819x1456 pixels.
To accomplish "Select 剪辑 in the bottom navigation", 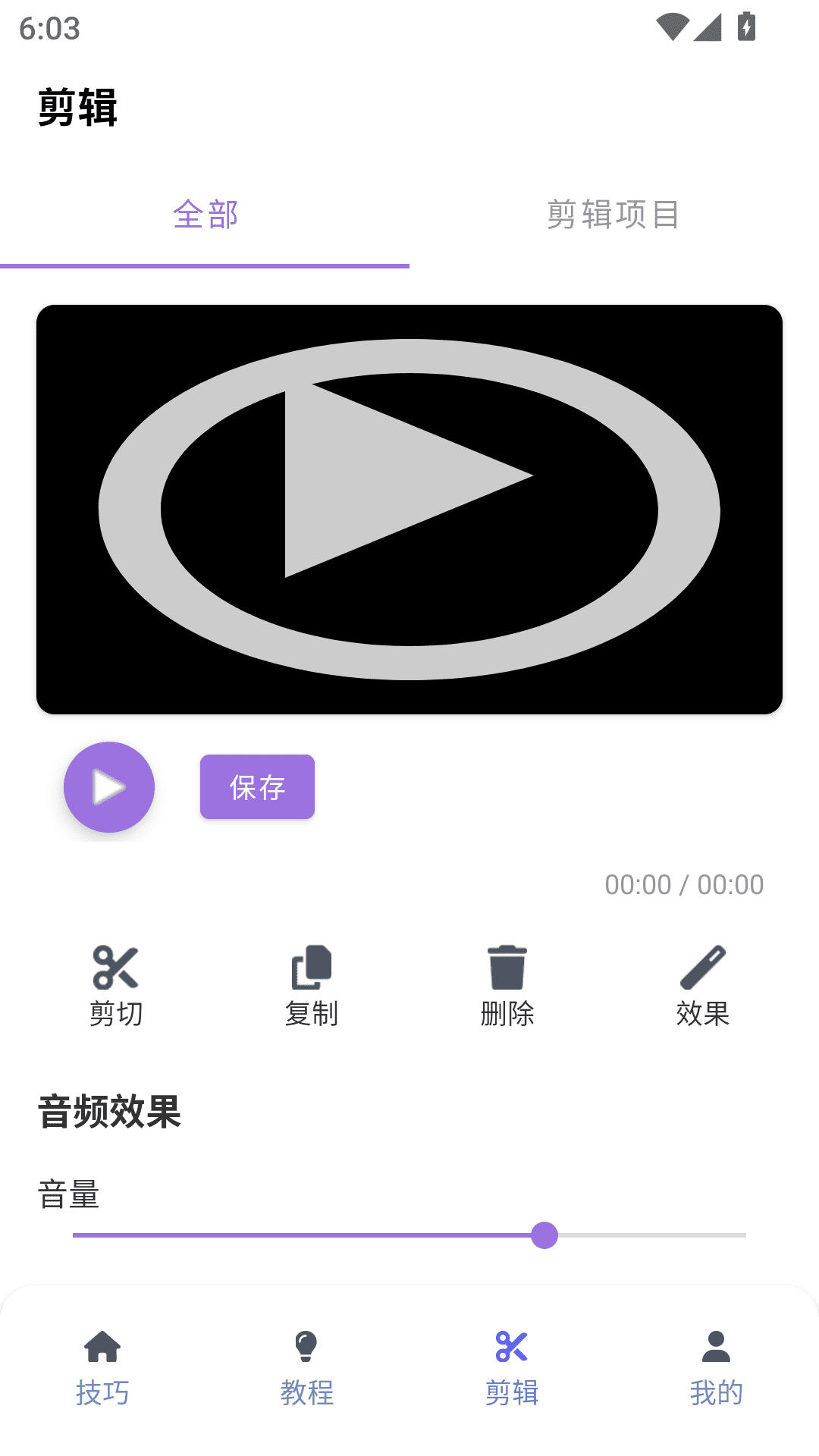I will pyautogui.click(x=512, y=1369).
